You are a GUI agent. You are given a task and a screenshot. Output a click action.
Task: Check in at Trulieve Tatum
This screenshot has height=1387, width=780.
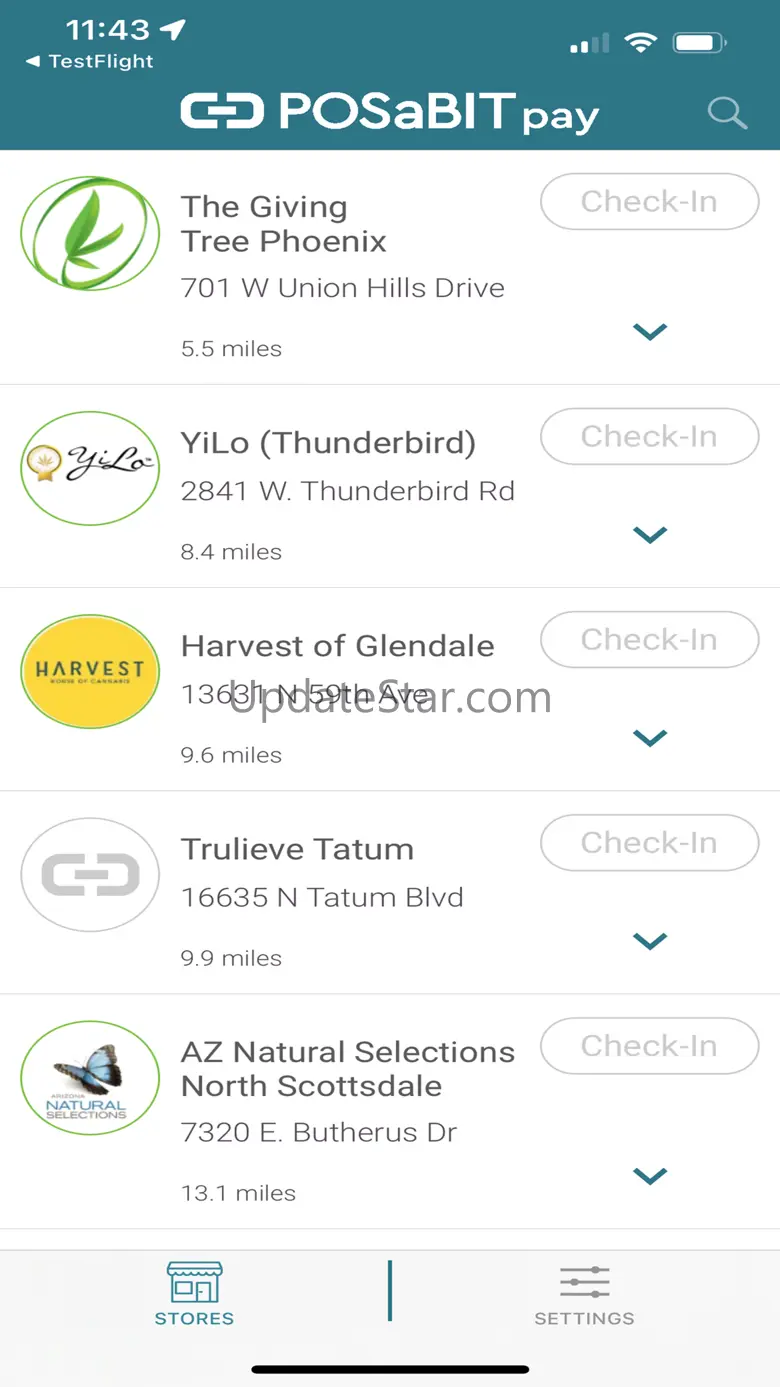point(649,843)
